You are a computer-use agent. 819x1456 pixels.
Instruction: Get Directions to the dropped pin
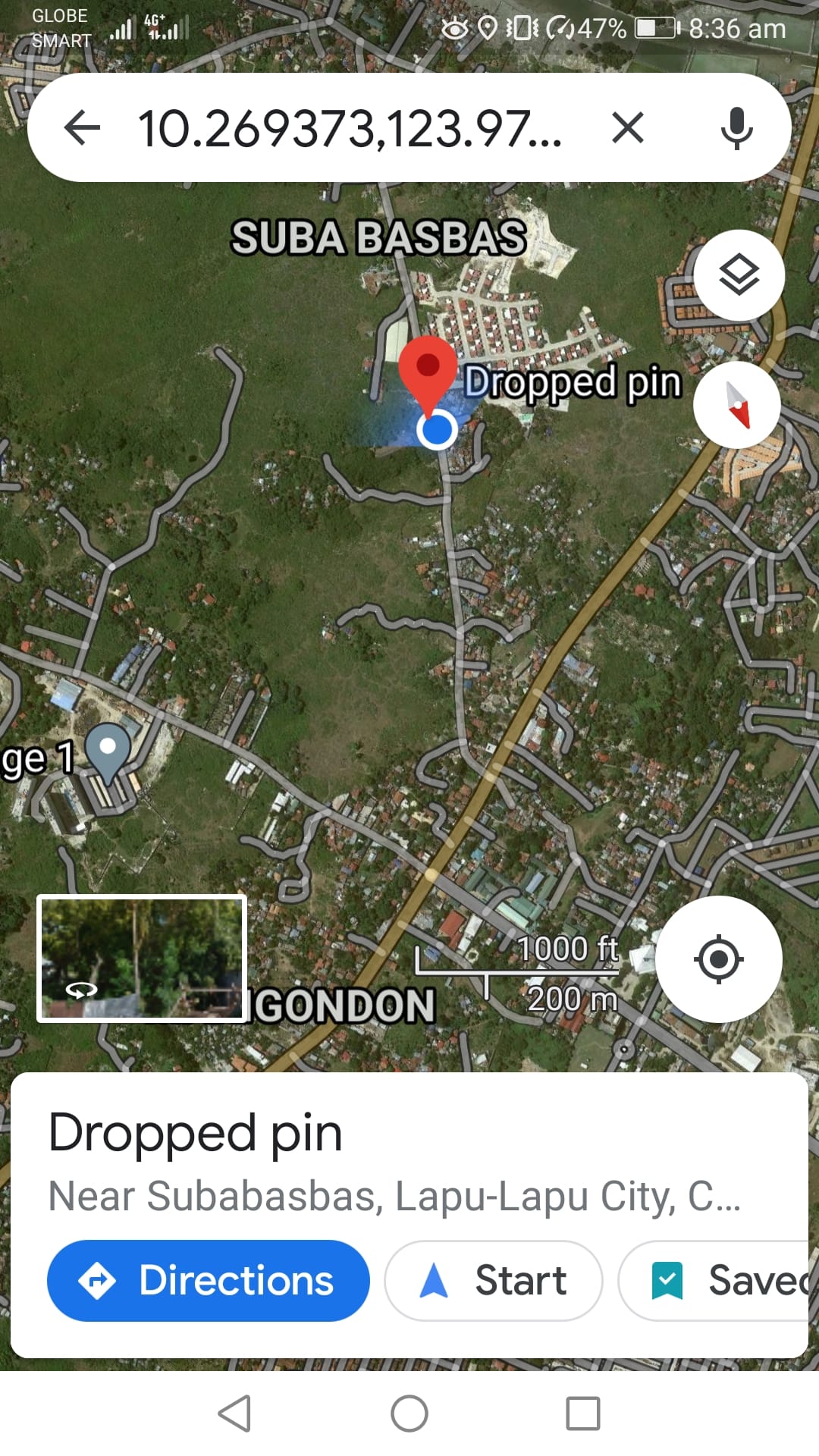209,1281
